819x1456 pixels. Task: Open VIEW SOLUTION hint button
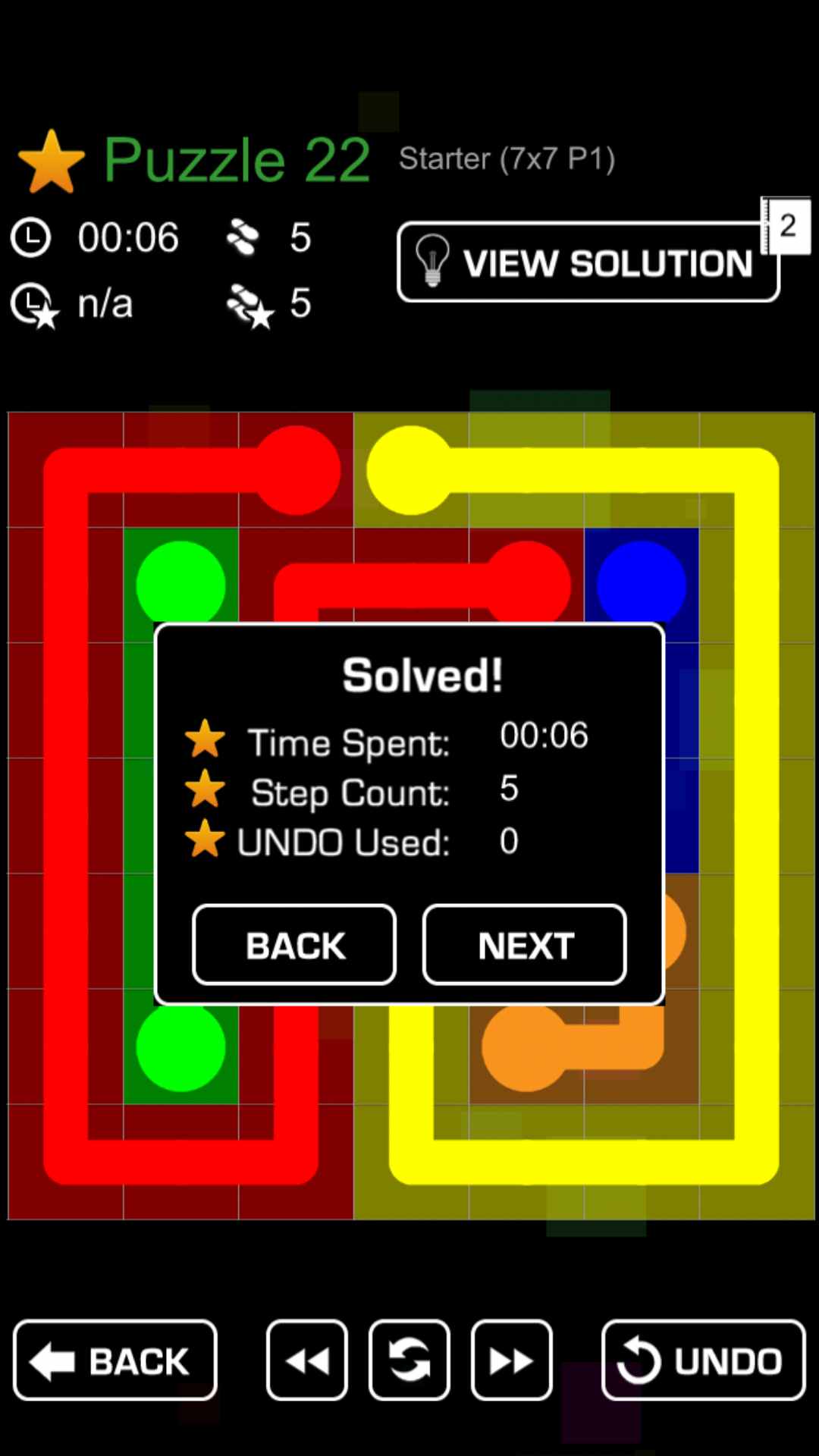coord(588,262)
